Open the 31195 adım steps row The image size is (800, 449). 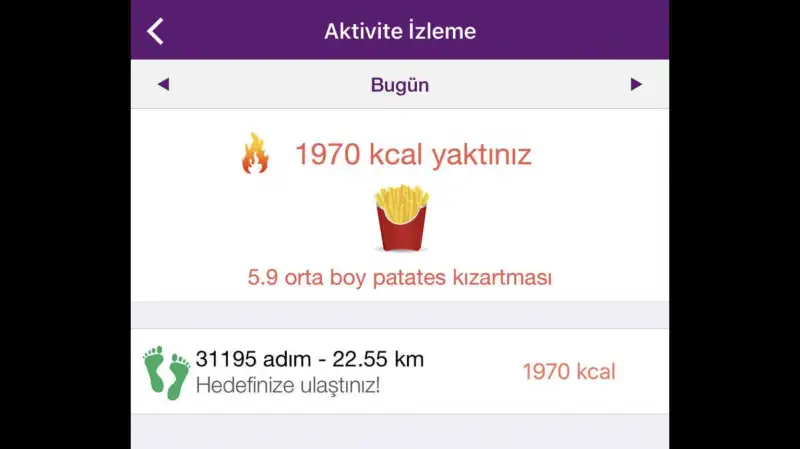[x=400, y=372]
